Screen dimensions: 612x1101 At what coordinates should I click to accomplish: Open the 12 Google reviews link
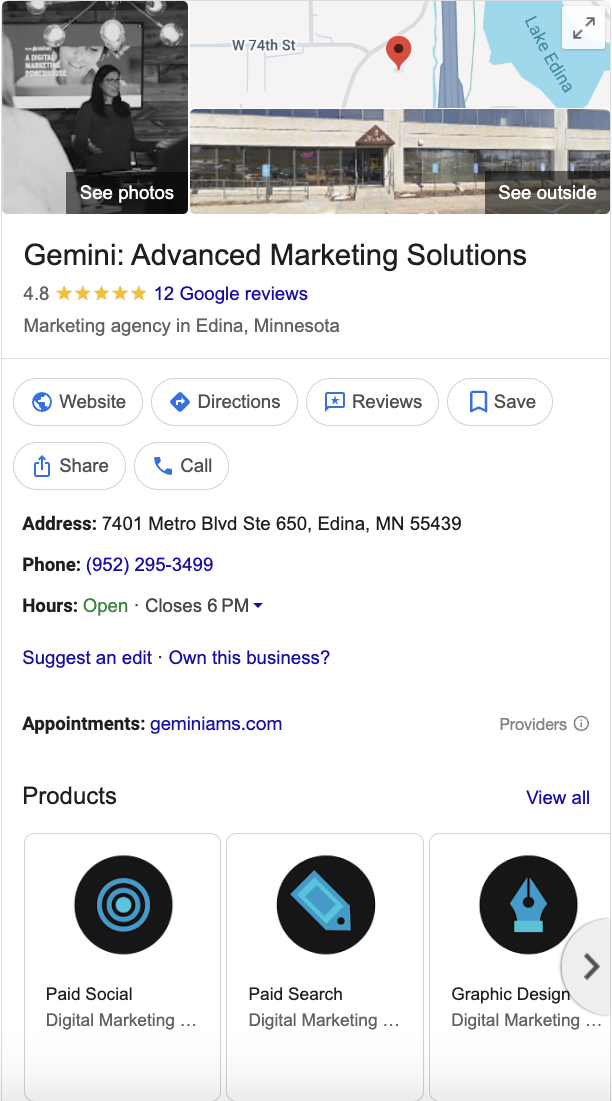click(x=231, y=294)
